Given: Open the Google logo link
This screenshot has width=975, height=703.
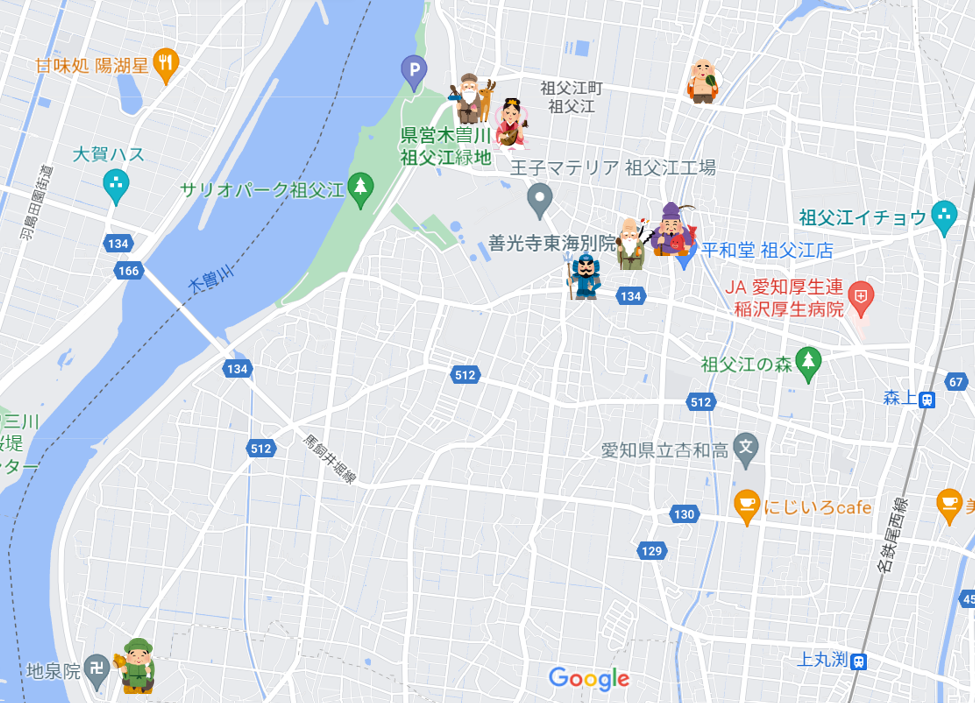Looking at the screenshot, I should tap(589, 679).
